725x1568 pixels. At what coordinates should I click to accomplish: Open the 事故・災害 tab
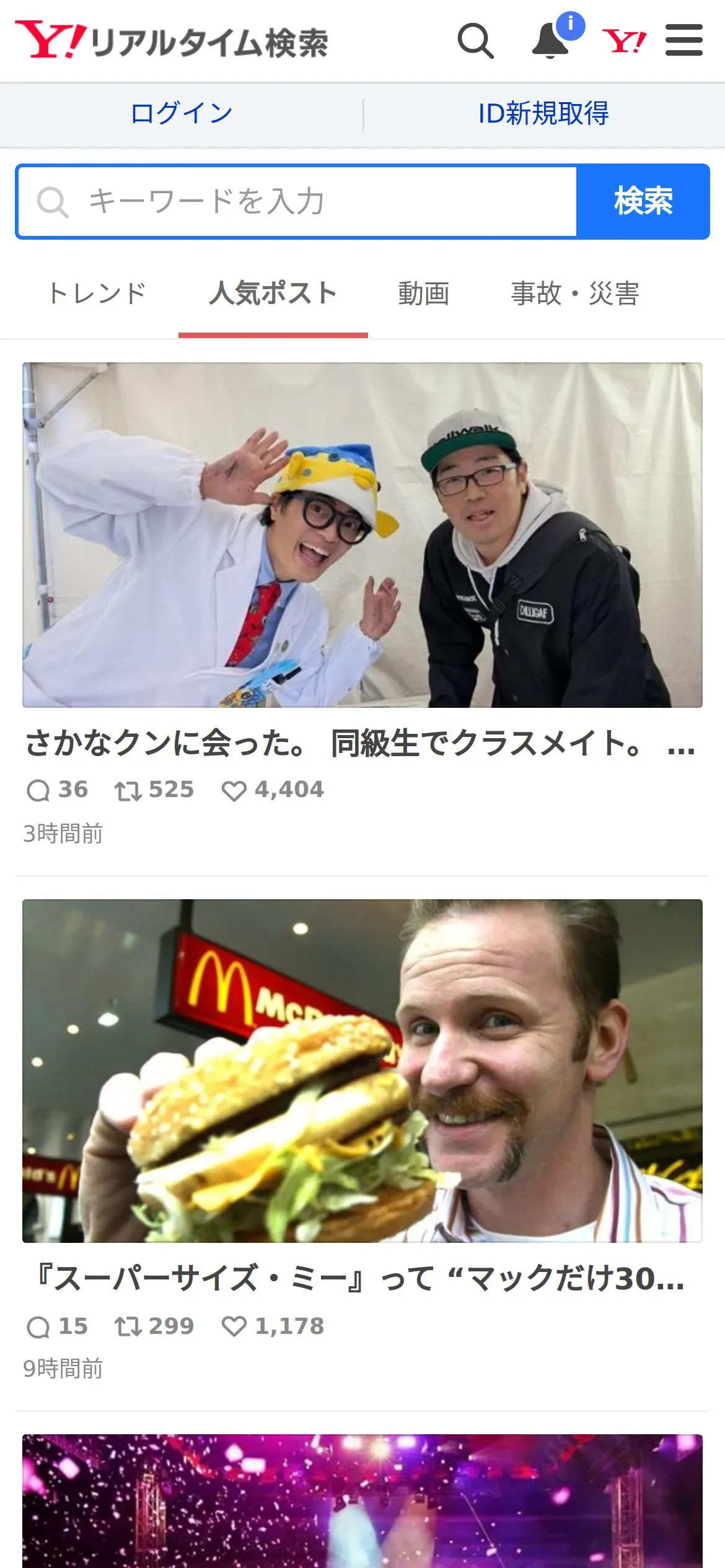[x=574, y=294]
